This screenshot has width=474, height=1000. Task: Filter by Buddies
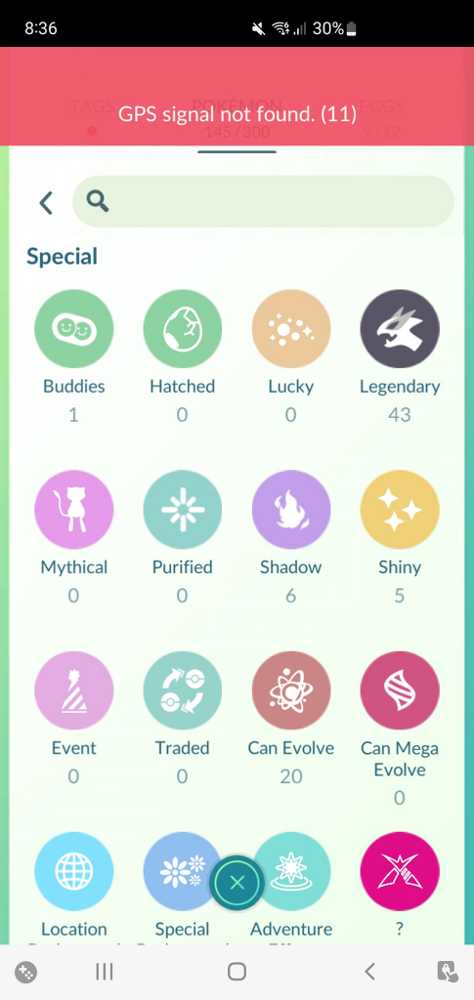pos(74,329)
